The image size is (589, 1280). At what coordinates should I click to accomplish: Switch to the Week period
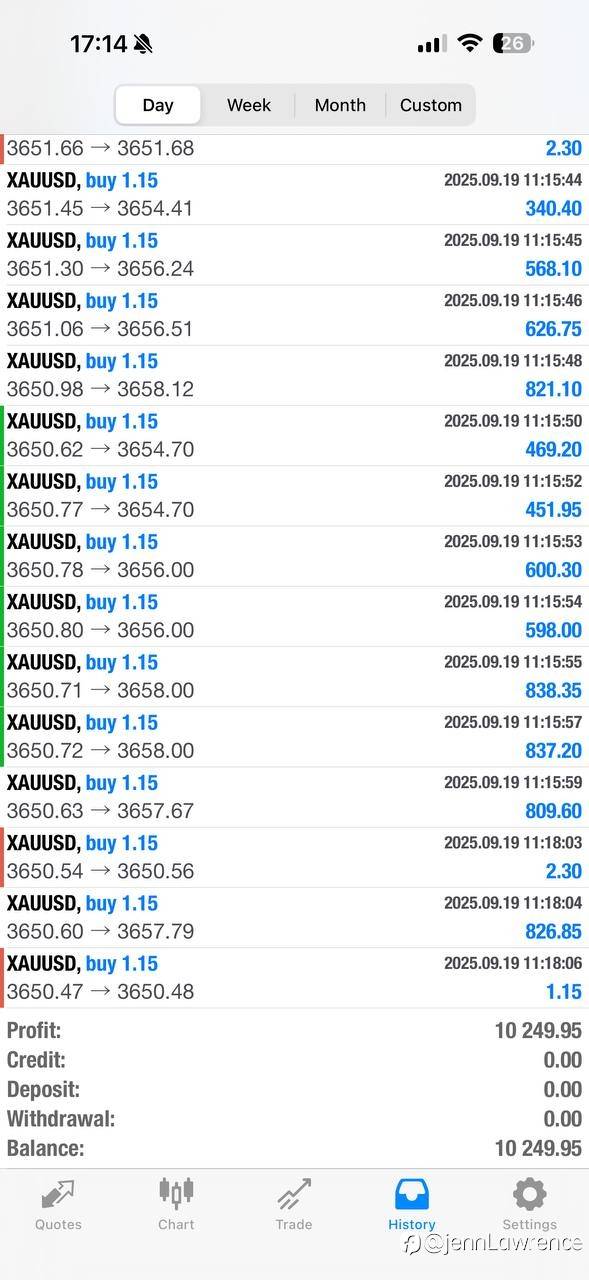coord(248,105)
